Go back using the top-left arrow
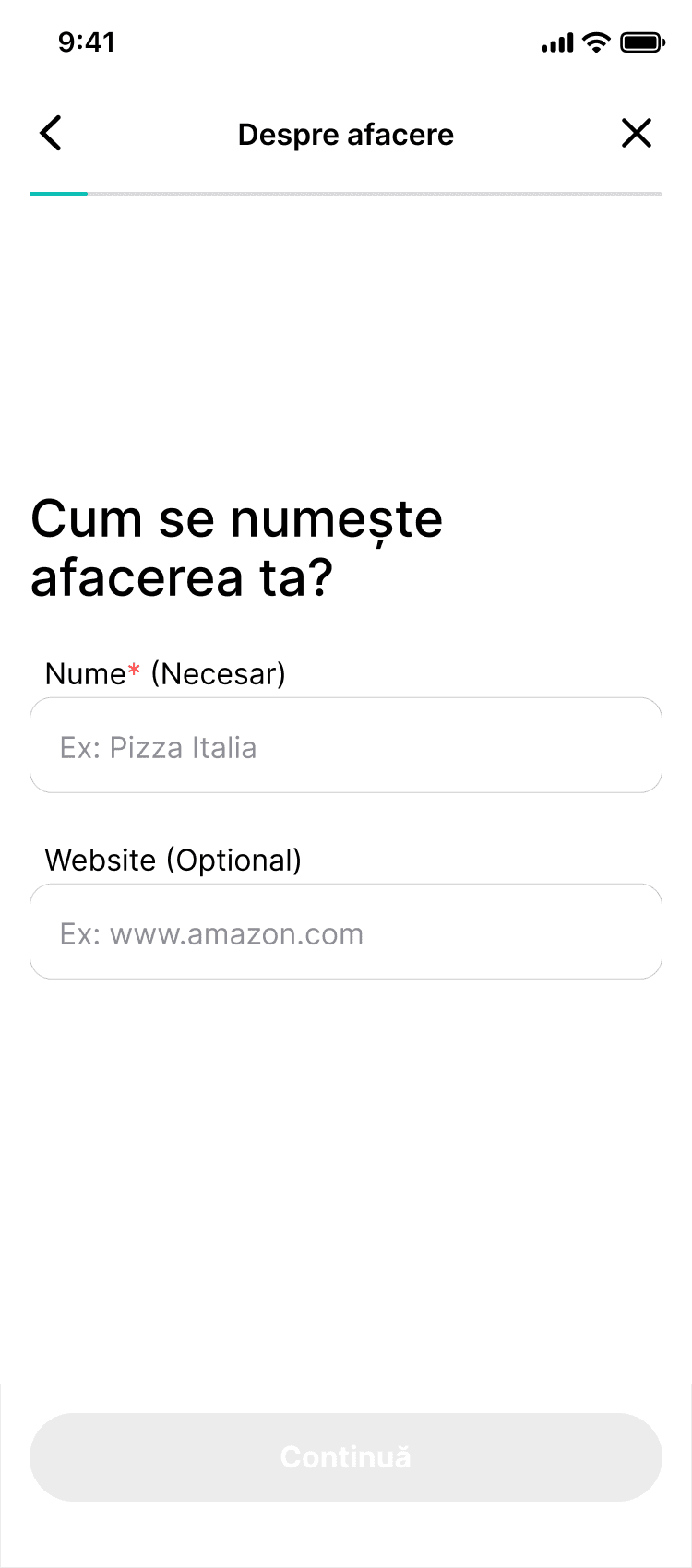The image size is (692, 1568). [x=52, y=134]
